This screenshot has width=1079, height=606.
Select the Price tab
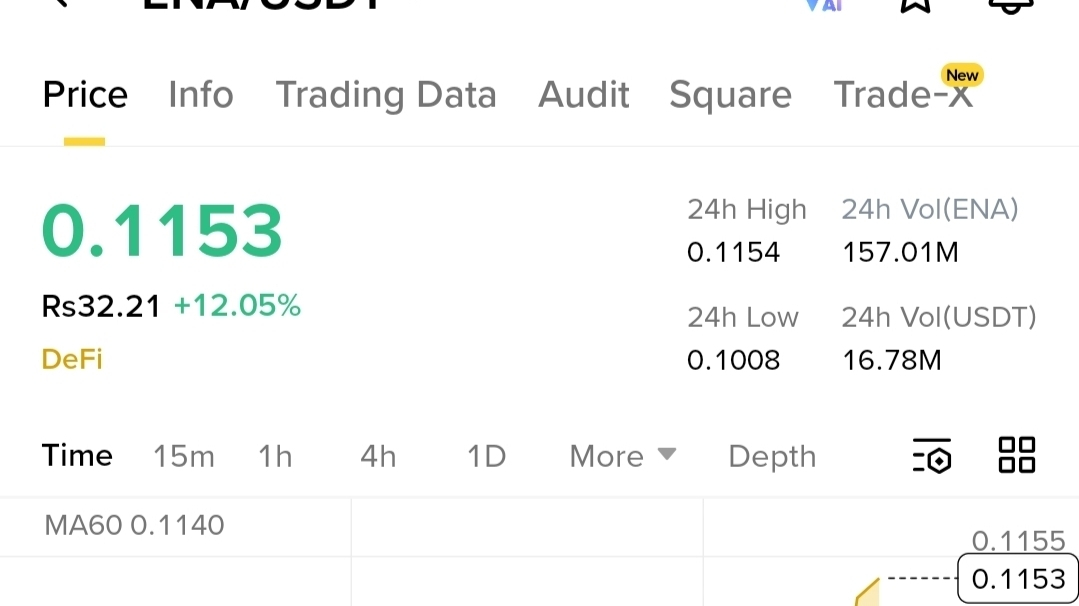point(85,95)
